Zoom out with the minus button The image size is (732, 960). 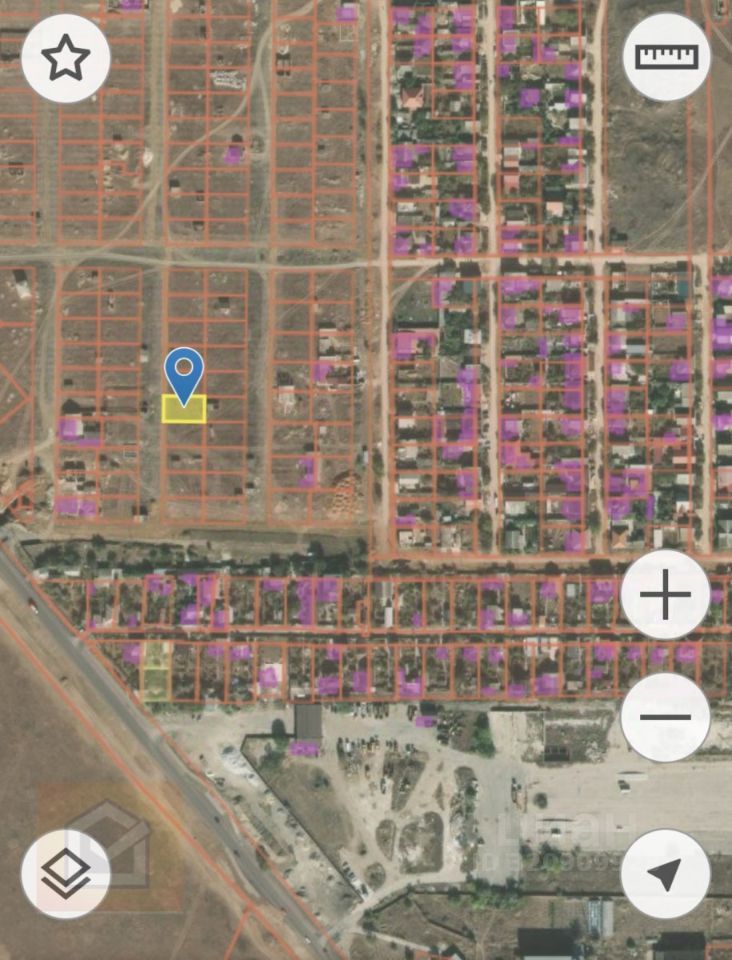point(666,717)
